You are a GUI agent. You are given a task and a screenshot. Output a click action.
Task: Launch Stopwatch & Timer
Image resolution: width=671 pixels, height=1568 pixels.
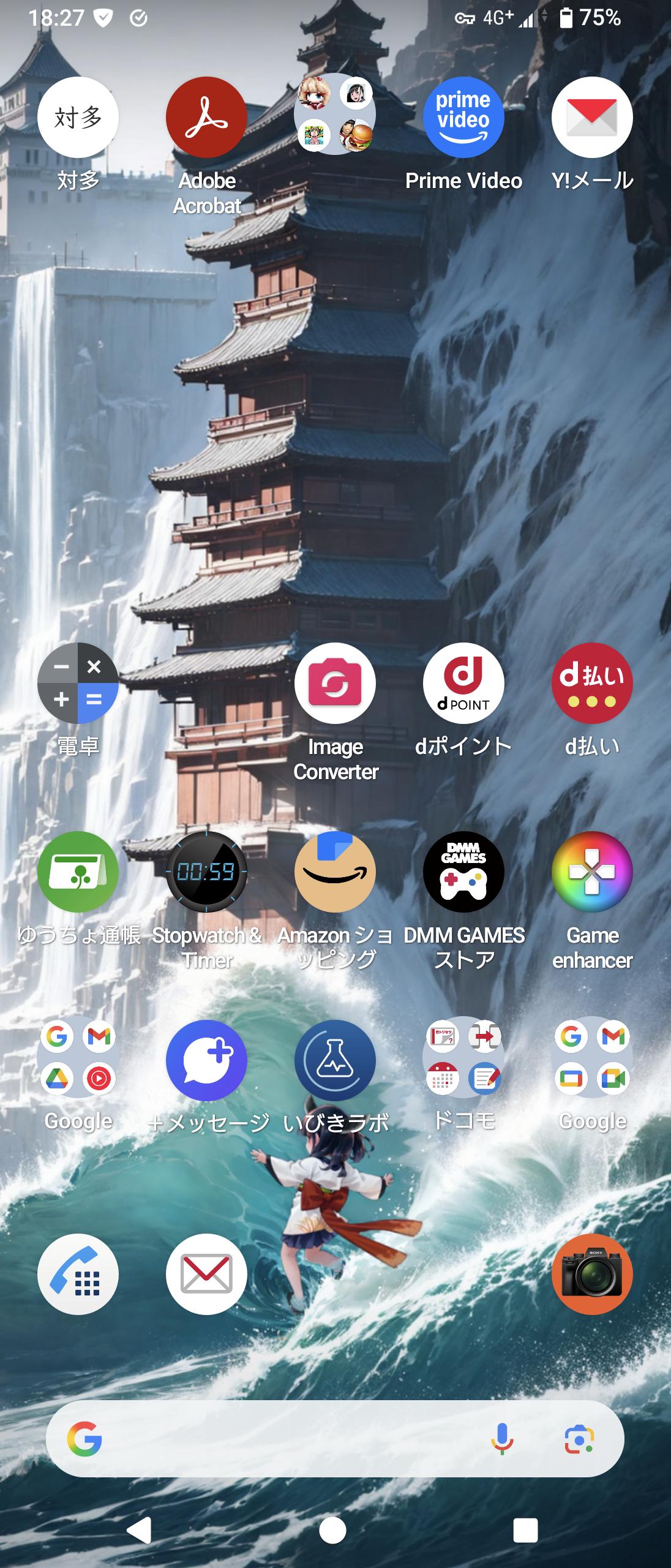coord(206,872)
